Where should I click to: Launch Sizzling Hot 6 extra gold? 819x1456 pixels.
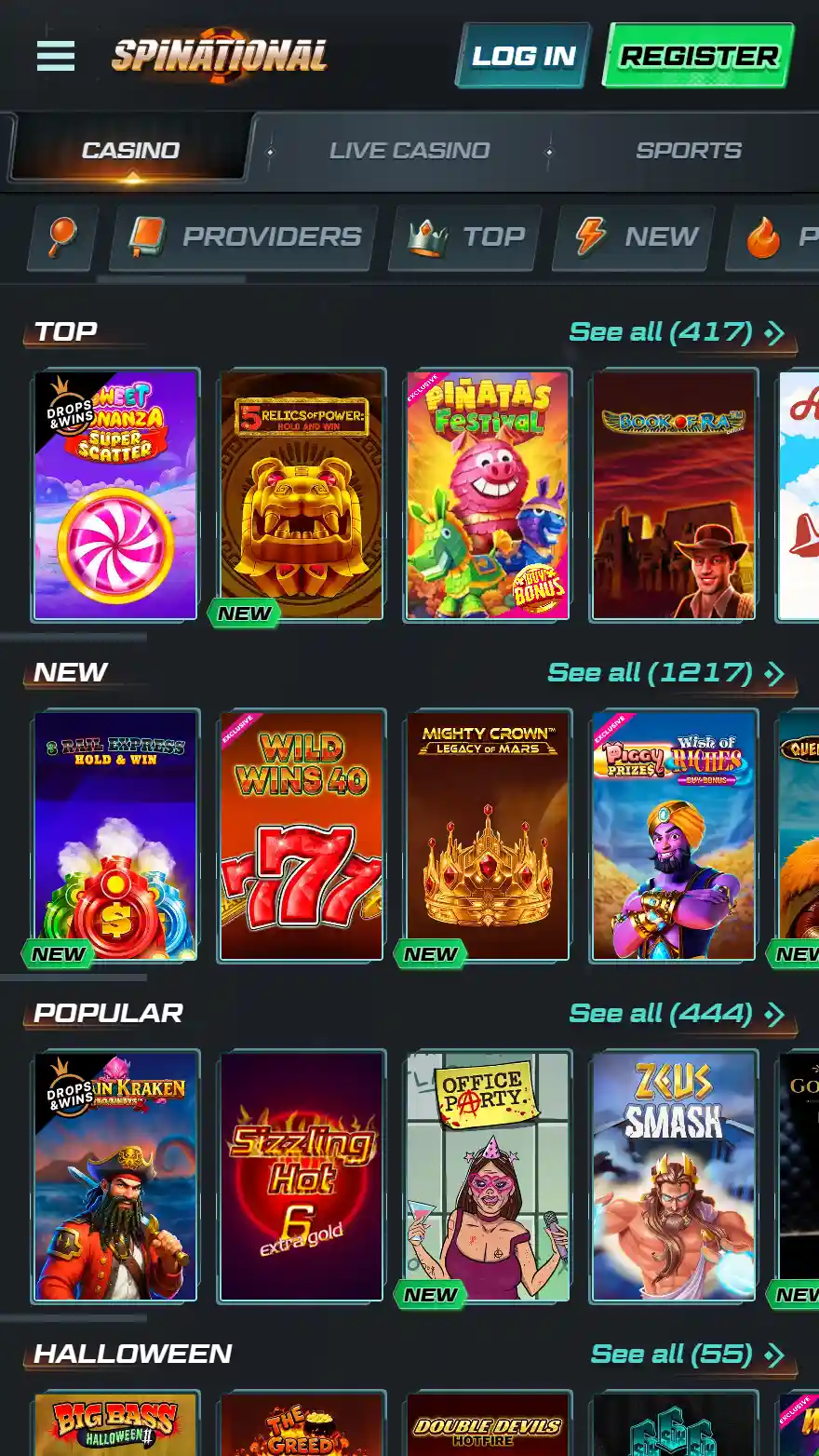point(302,1176)
